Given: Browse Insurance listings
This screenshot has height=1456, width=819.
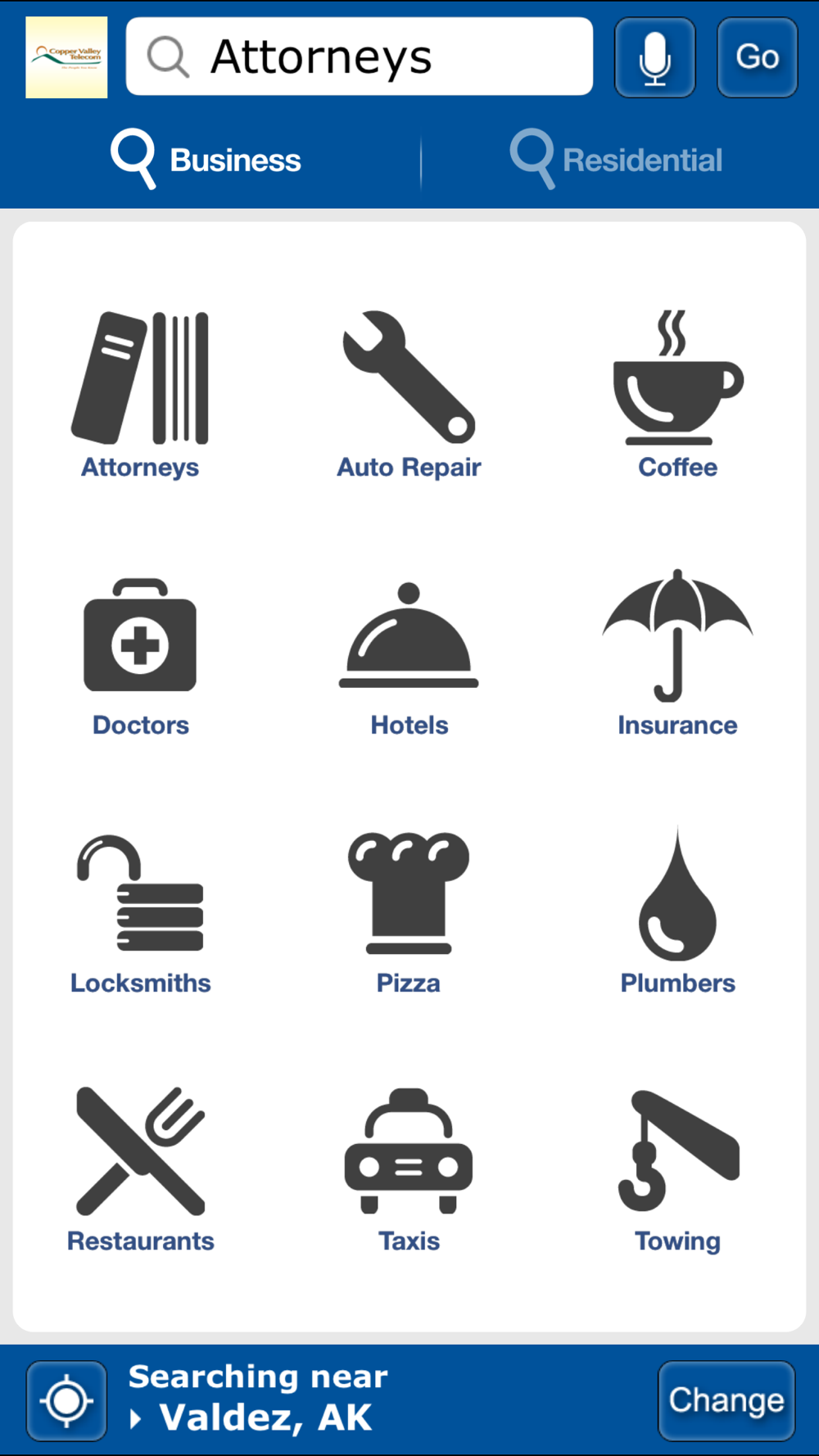Looking at the screenshot, I should 677,655.
